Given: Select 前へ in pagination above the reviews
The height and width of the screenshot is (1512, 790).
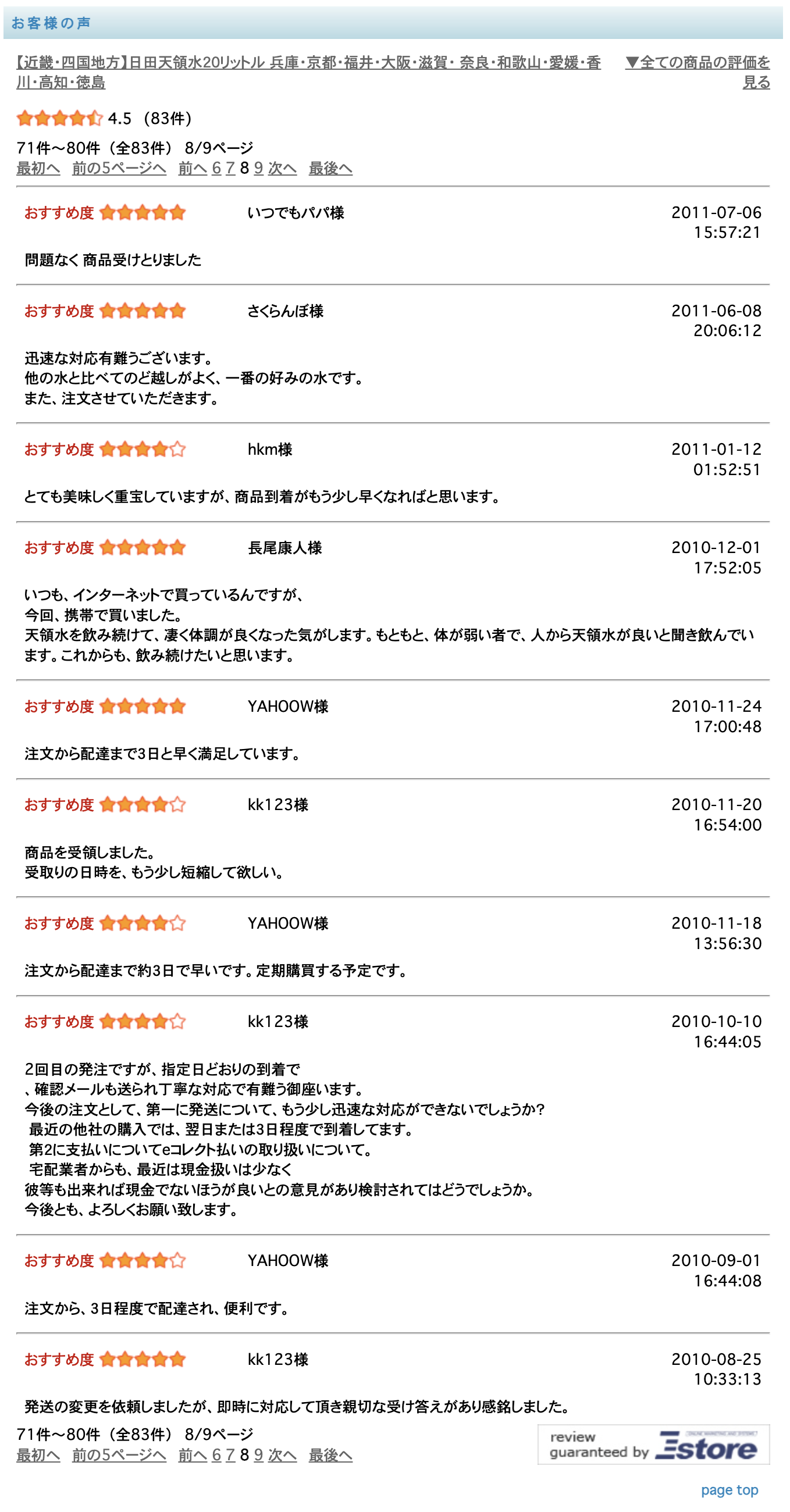Looking at the screenshot, I should pyautogui.click(x=193, y=169).
